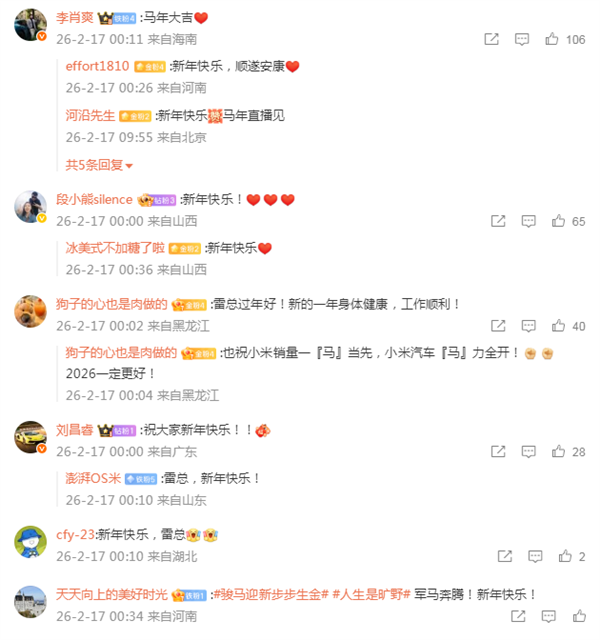Screen dimensions: 600x640
Task: Expand 共5条回复 replies
Action: tap(99, 164)
